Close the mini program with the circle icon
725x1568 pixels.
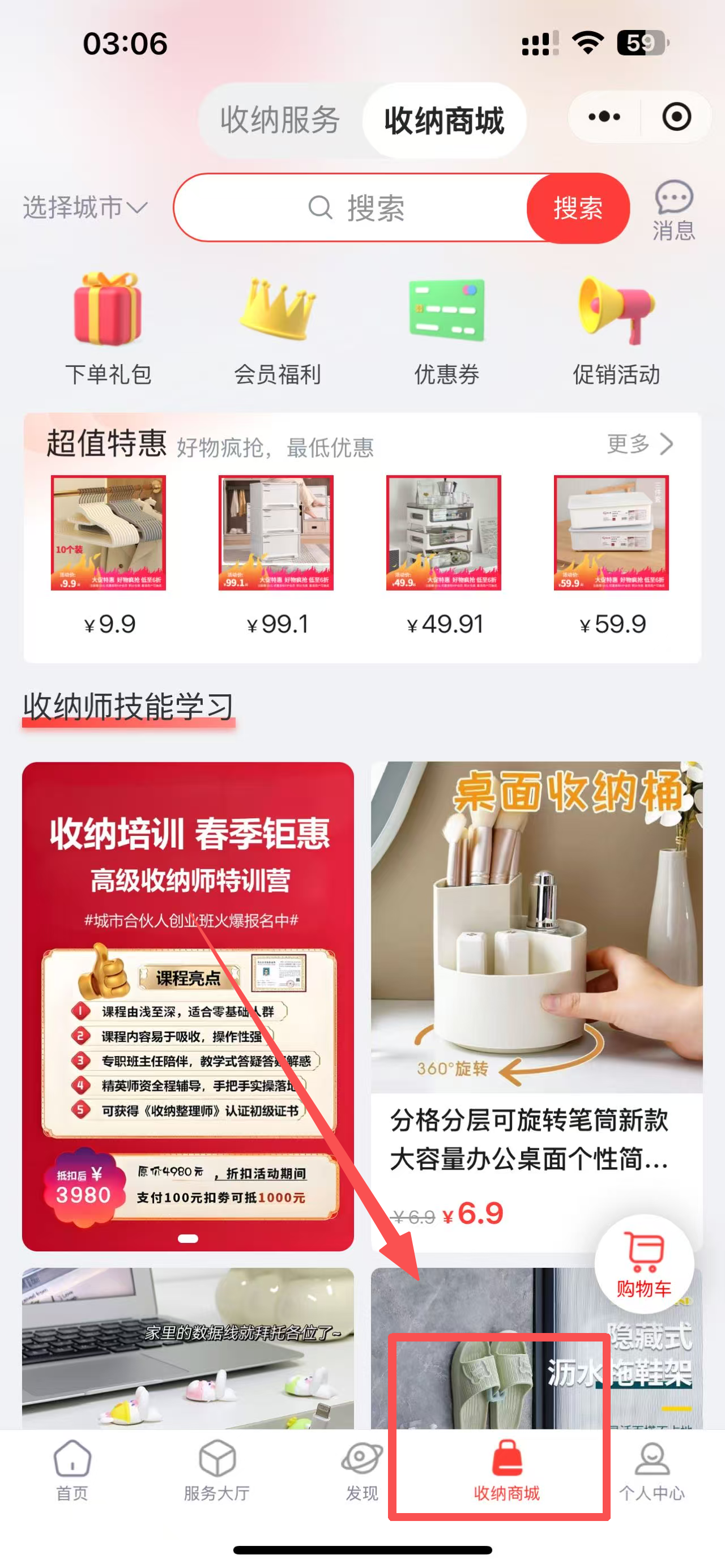[x=676, y=116]
